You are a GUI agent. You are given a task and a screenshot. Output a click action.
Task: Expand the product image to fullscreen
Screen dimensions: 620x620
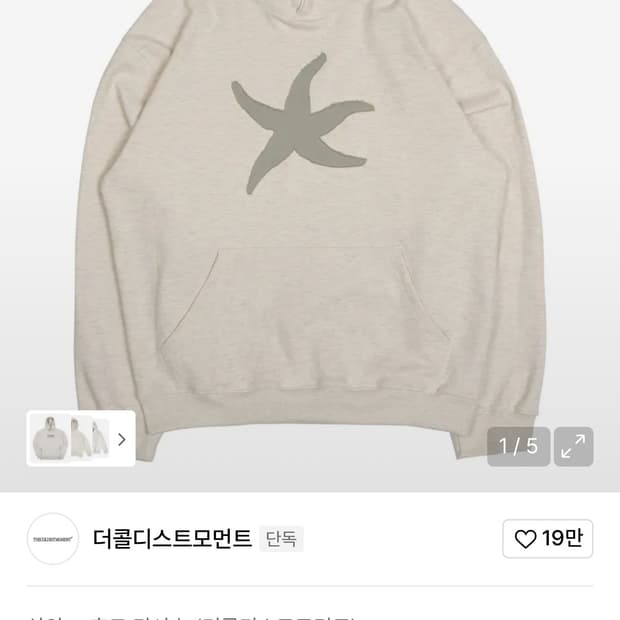(x=573, y=446)
